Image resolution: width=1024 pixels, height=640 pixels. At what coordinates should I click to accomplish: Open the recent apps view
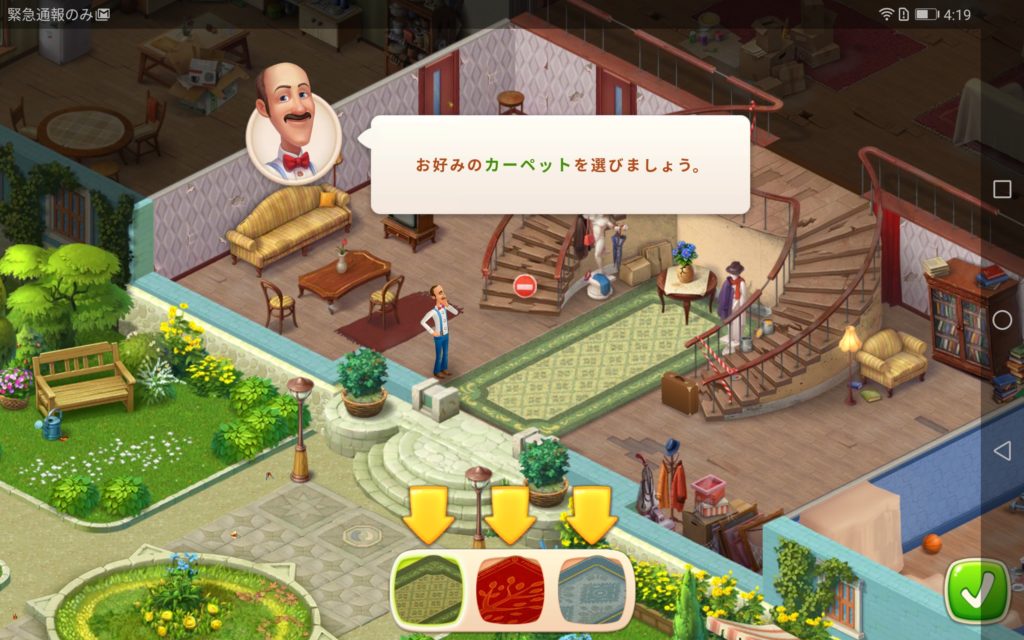(x=1002, y=189)
